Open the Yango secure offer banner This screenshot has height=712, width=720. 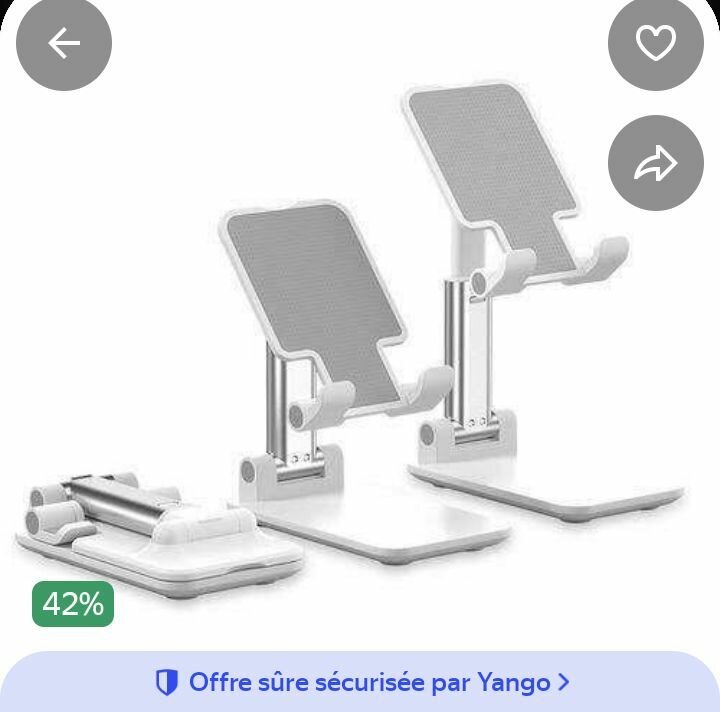tap(361, 682)
